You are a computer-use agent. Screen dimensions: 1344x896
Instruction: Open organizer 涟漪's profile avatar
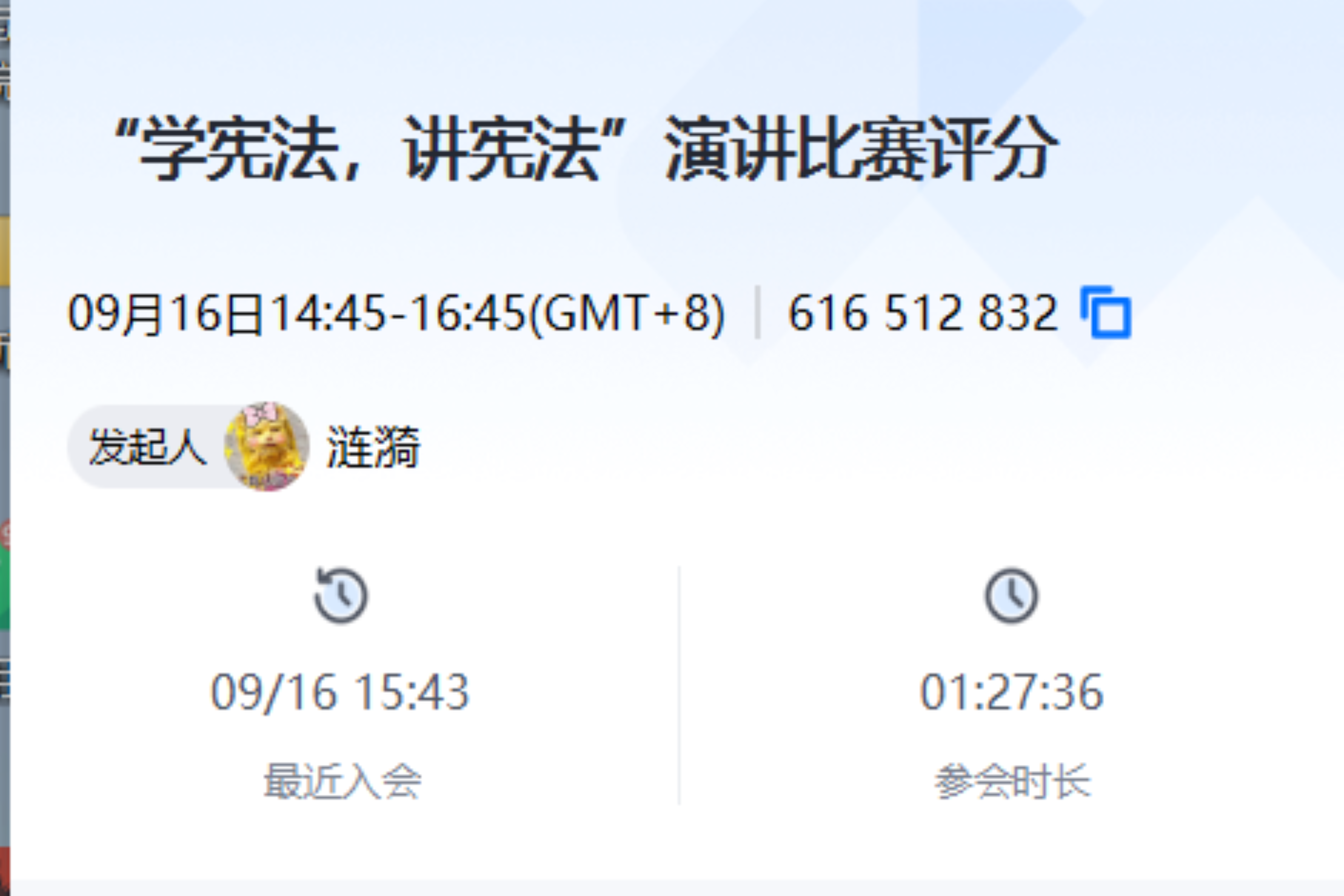tap(267, 446)
